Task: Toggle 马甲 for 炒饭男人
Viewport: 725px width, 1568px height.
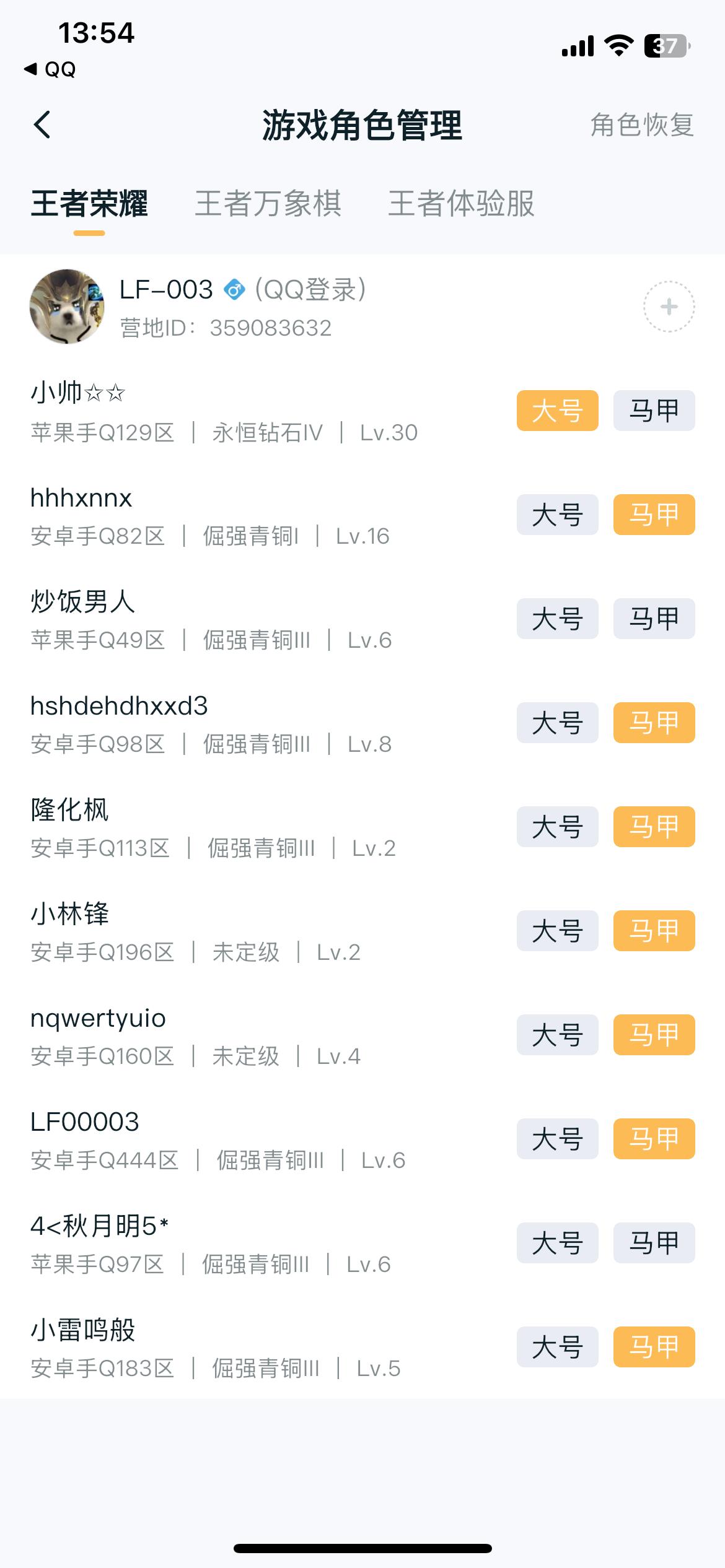Action: click(654, 619)
